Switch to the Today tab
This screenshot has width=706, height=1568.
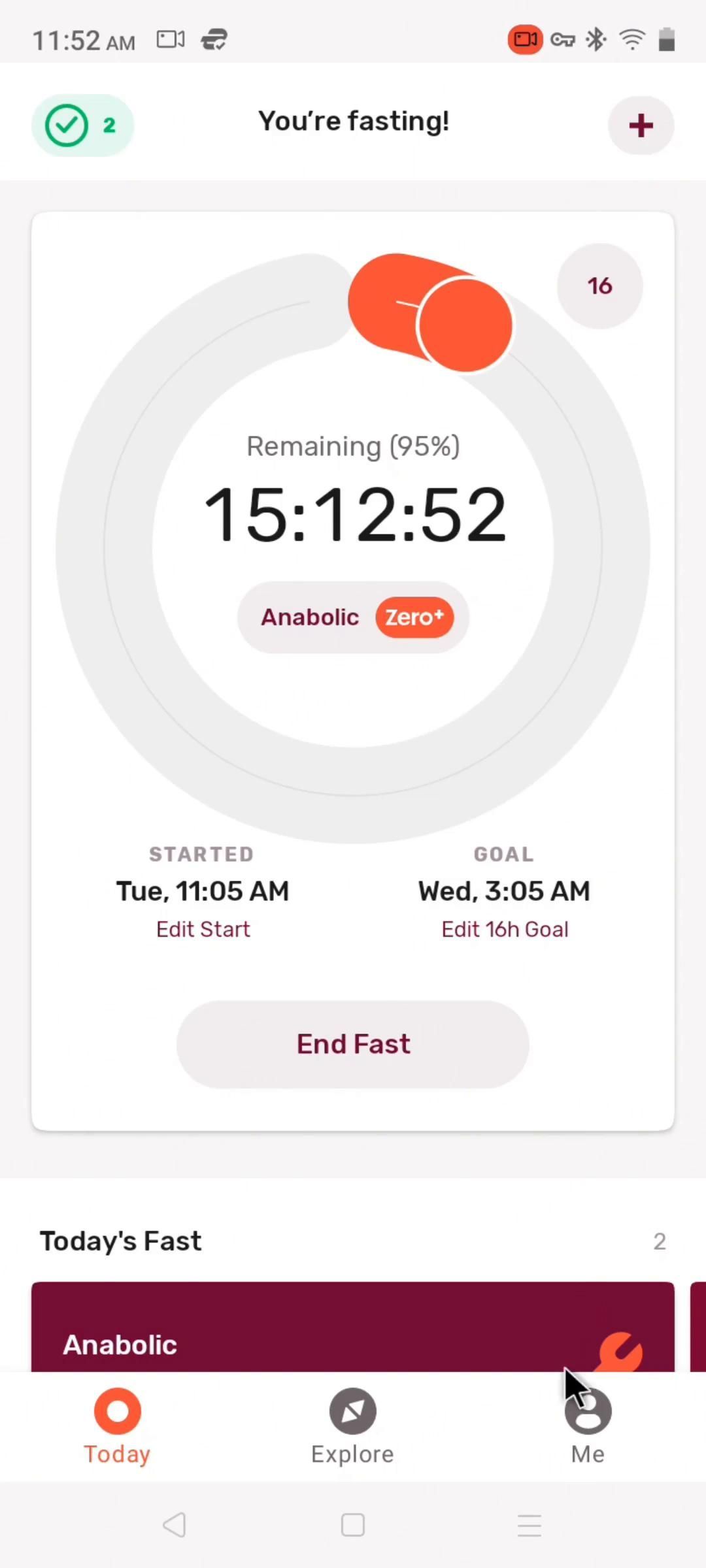coord(118,1426)
